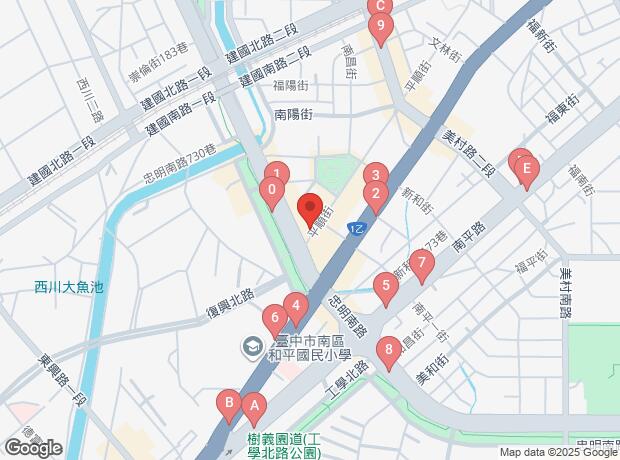The height and width of the screenshot is (460, 620).
Task: Open map marker 3
Action: click(374, 175)
